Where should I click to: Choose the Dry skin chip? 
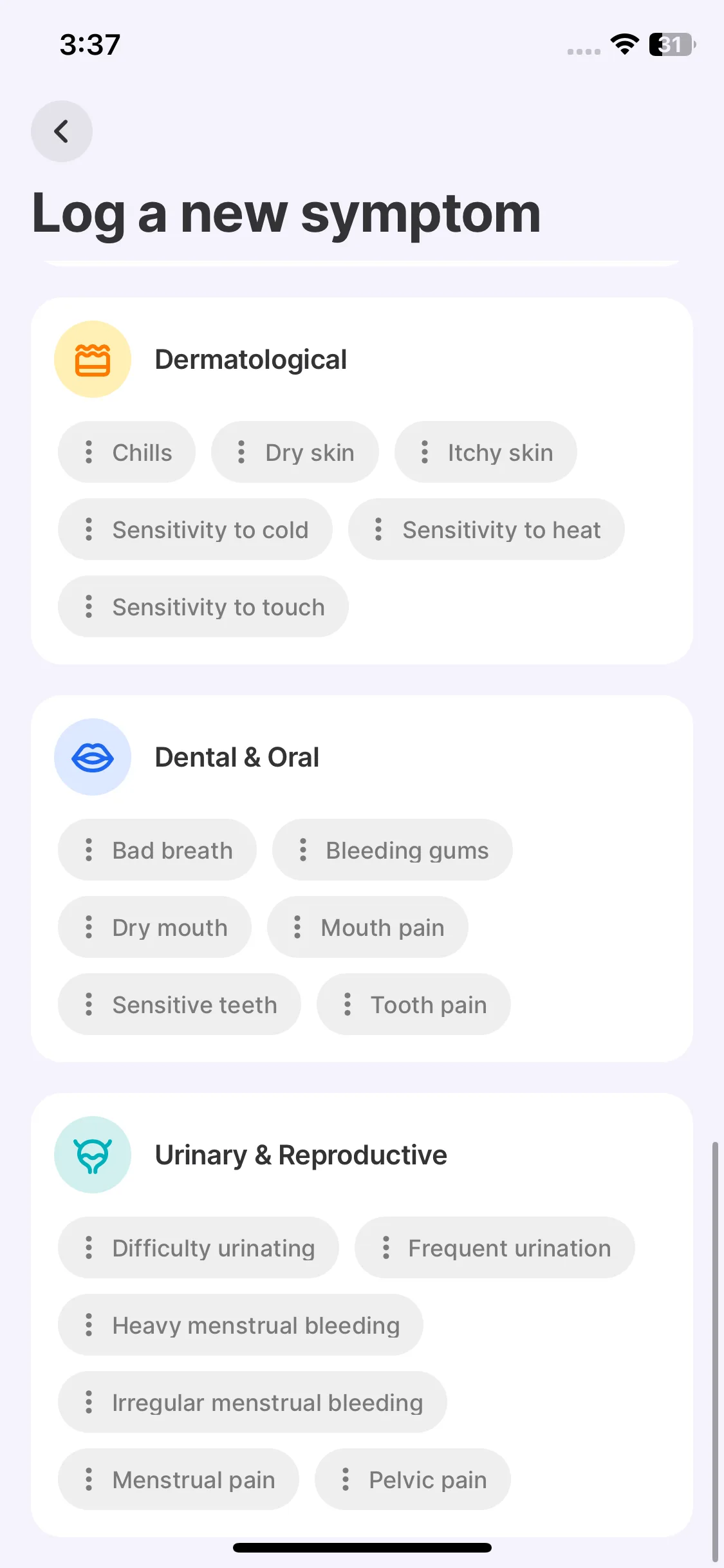coord(295,452)
